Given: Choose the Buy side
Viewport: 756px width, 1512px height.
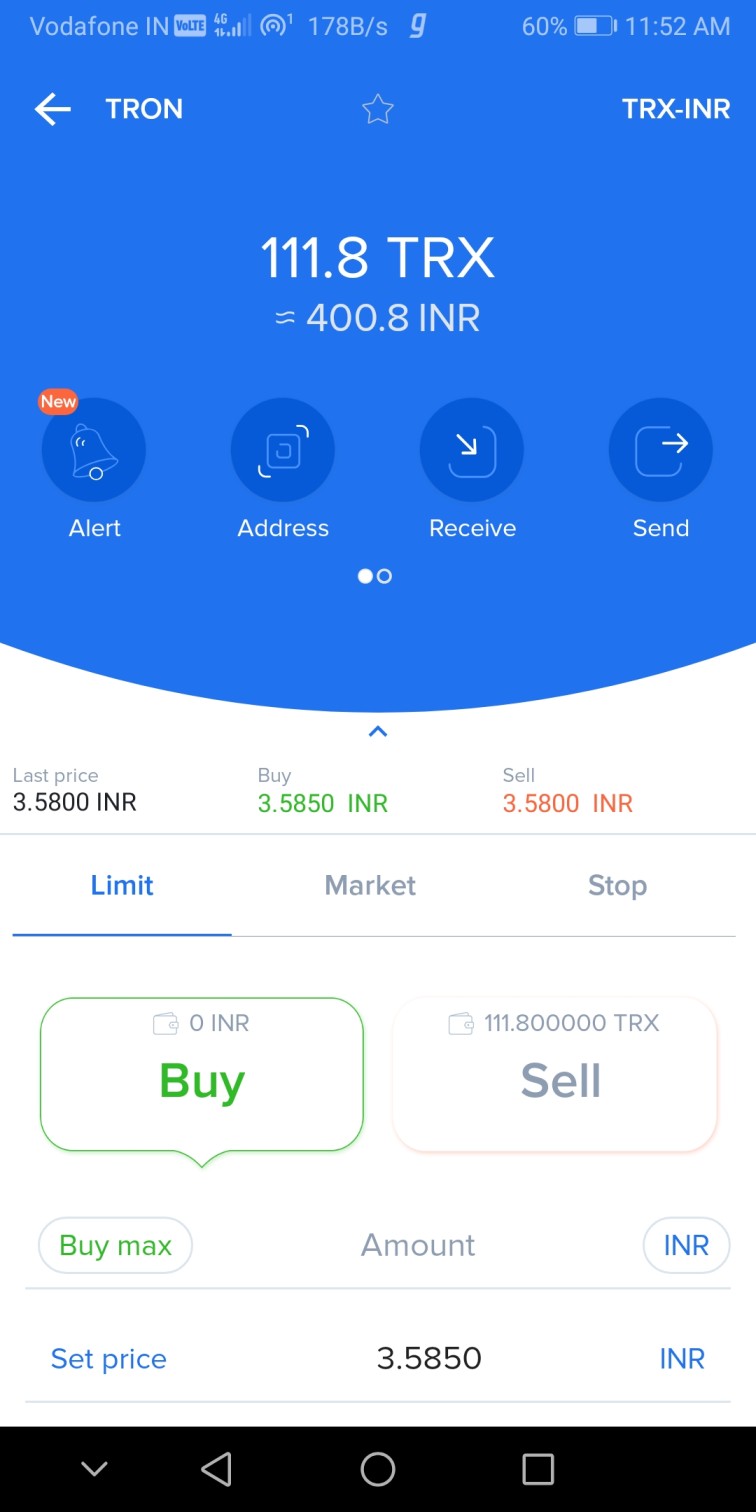Looking at the screenshot, I should (201, 1075).
